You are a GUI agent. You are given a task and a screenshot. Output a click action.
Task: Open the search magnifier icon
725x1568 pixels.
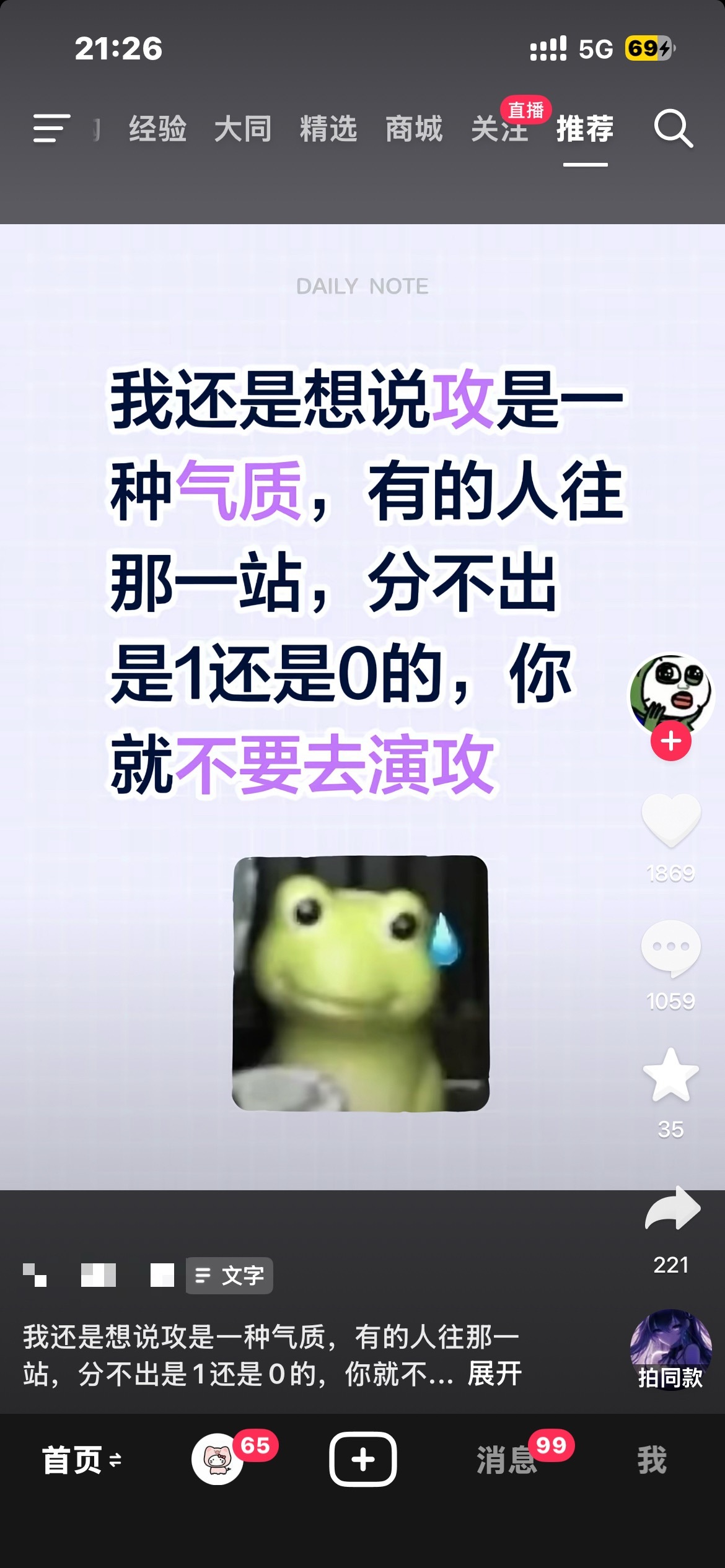coord(673,129)
